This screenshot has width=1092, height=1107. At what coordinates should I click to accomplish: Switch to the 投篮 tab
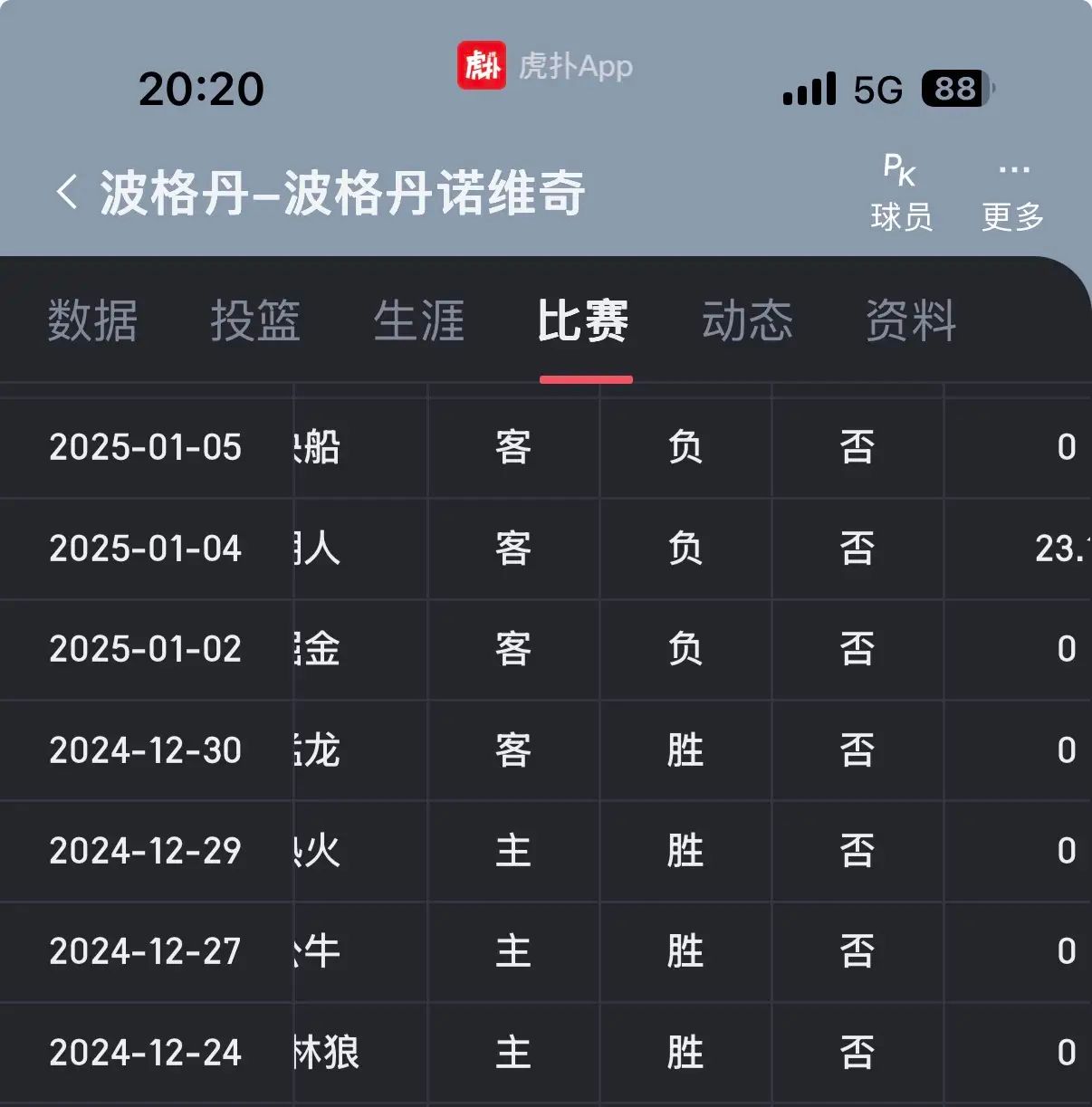click(x=255, y=320)
